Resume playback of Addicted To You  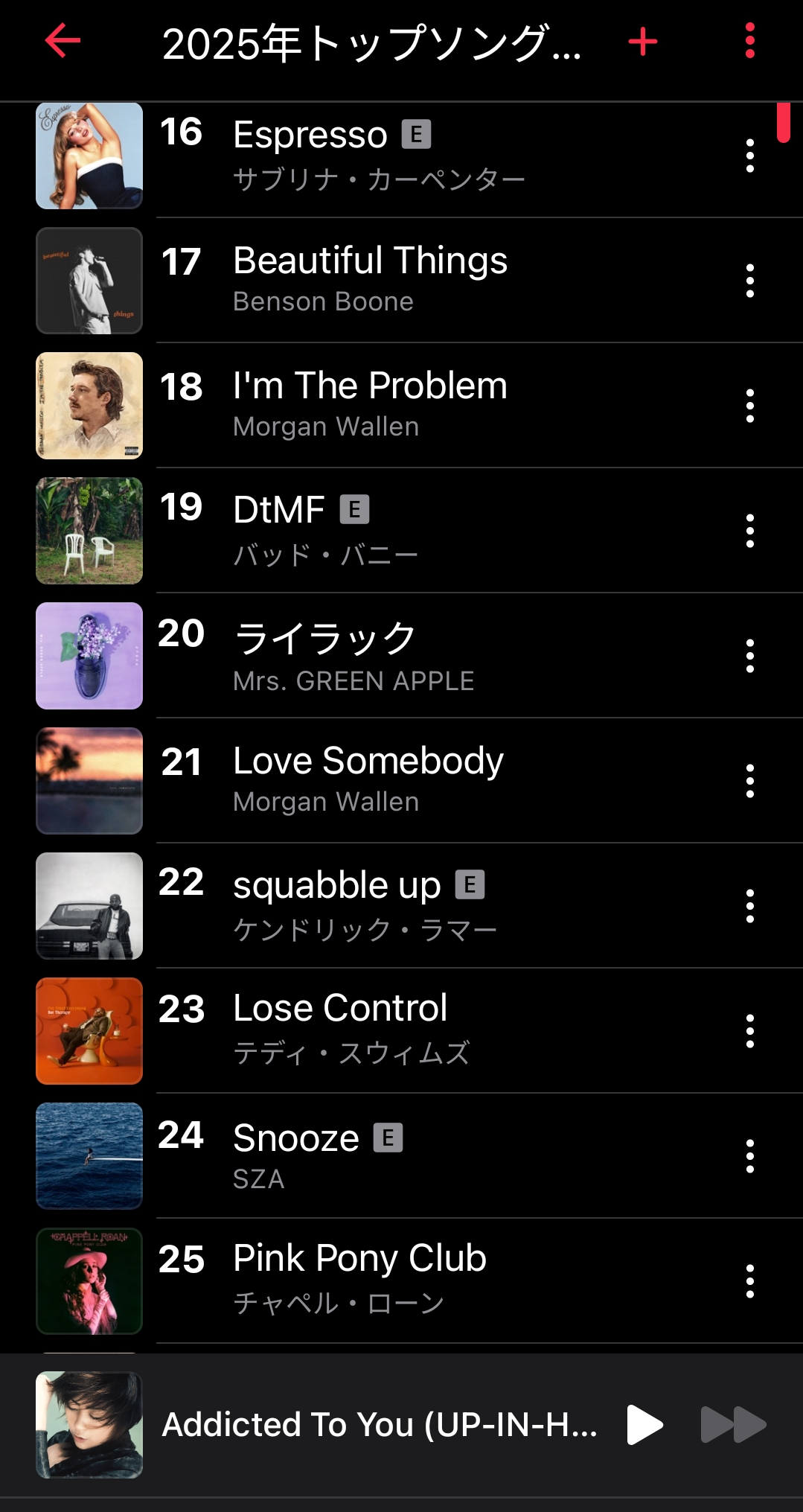tap(644, 1425)
